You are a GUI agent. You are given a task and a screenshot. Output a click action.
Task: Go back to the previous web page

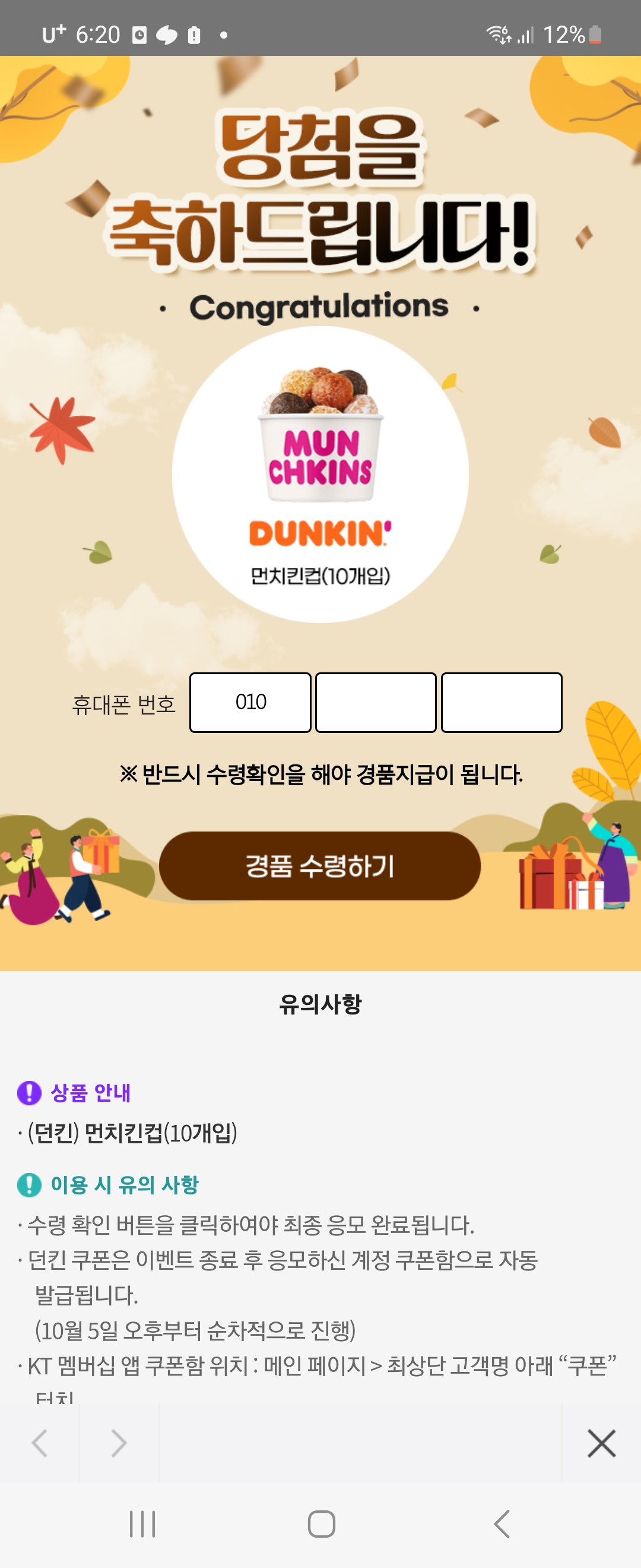coord(40,1443)
